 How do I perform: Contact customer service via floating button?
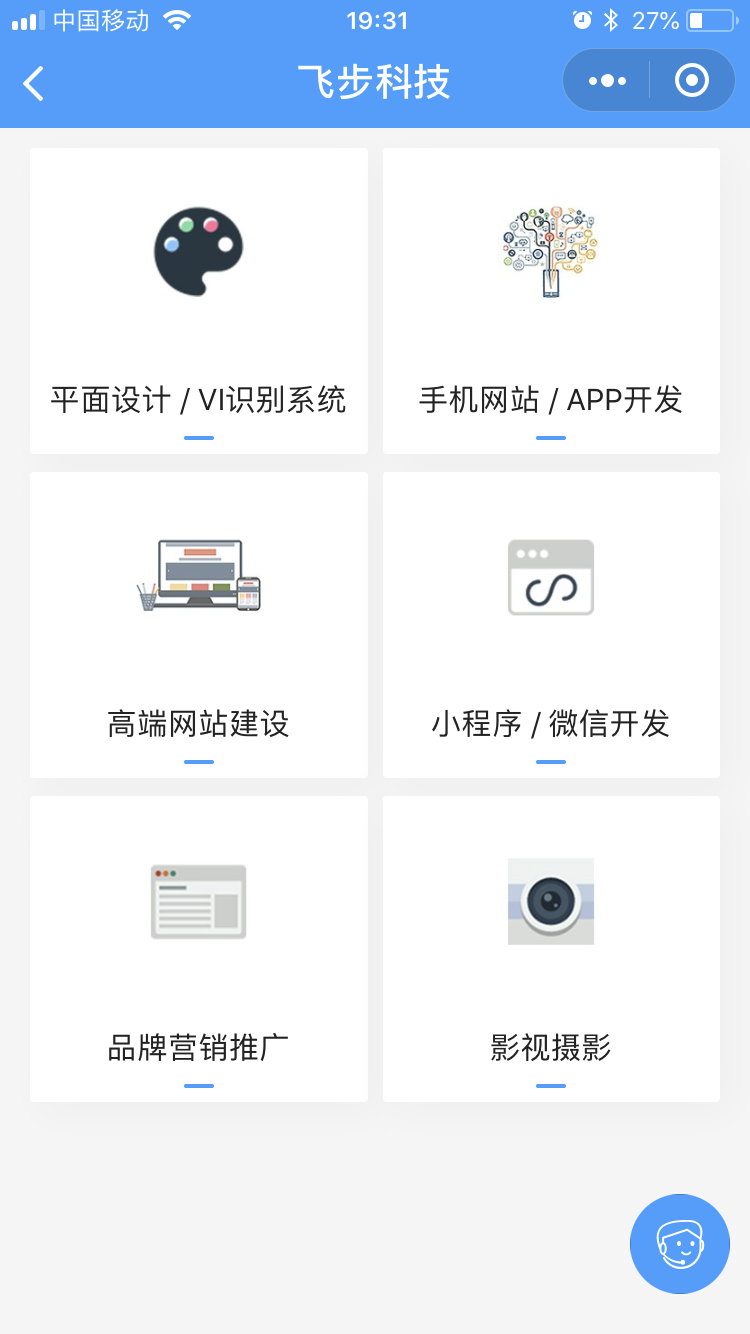(x=680, y=1244)
